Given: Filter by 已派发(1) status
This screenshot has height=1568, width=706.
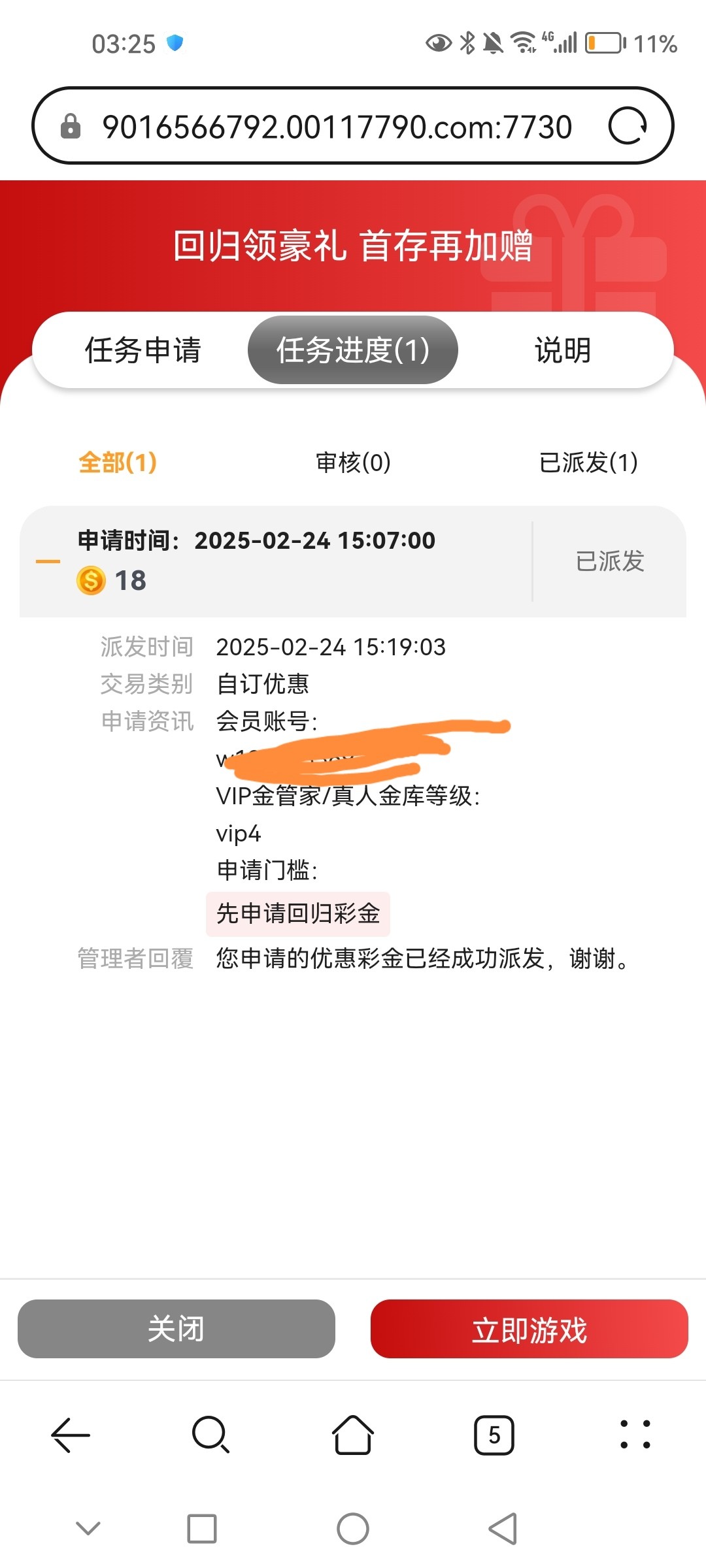Looking at the screenshot, I should tap(588, 463).
